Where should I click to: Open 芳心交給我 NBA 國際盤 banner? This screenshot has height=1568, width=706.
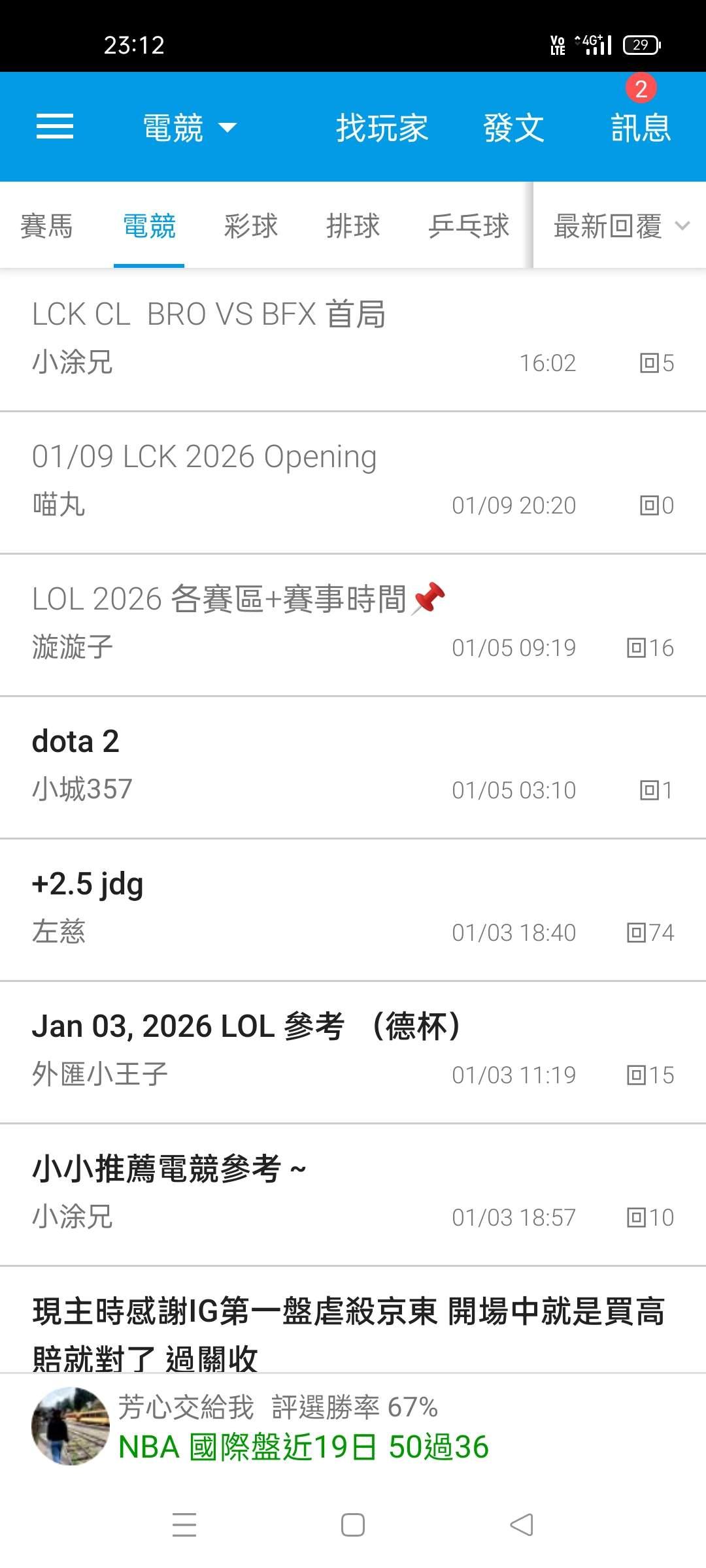click(303, 1428)
